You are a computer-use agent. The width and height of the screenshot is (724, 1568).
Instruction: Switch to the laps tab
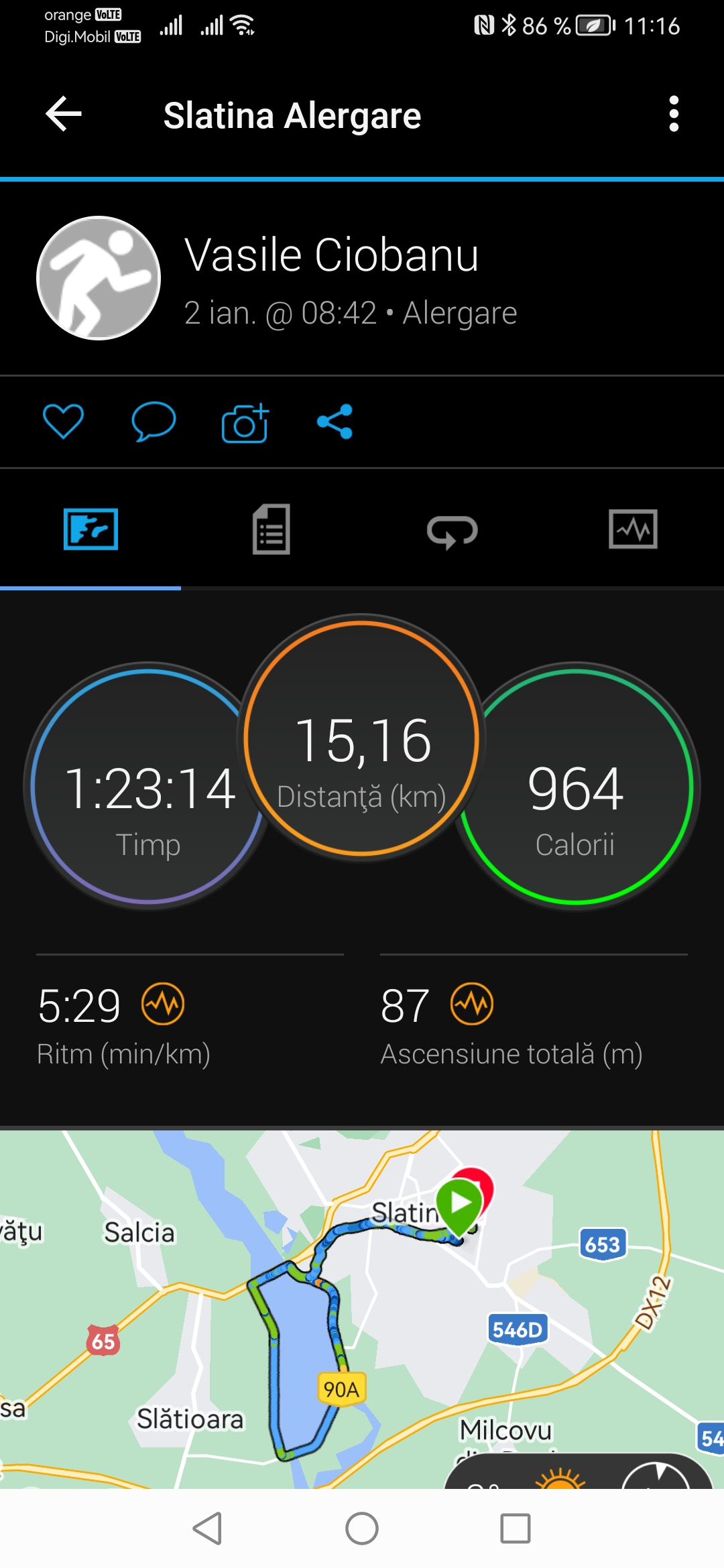point(452,531)
